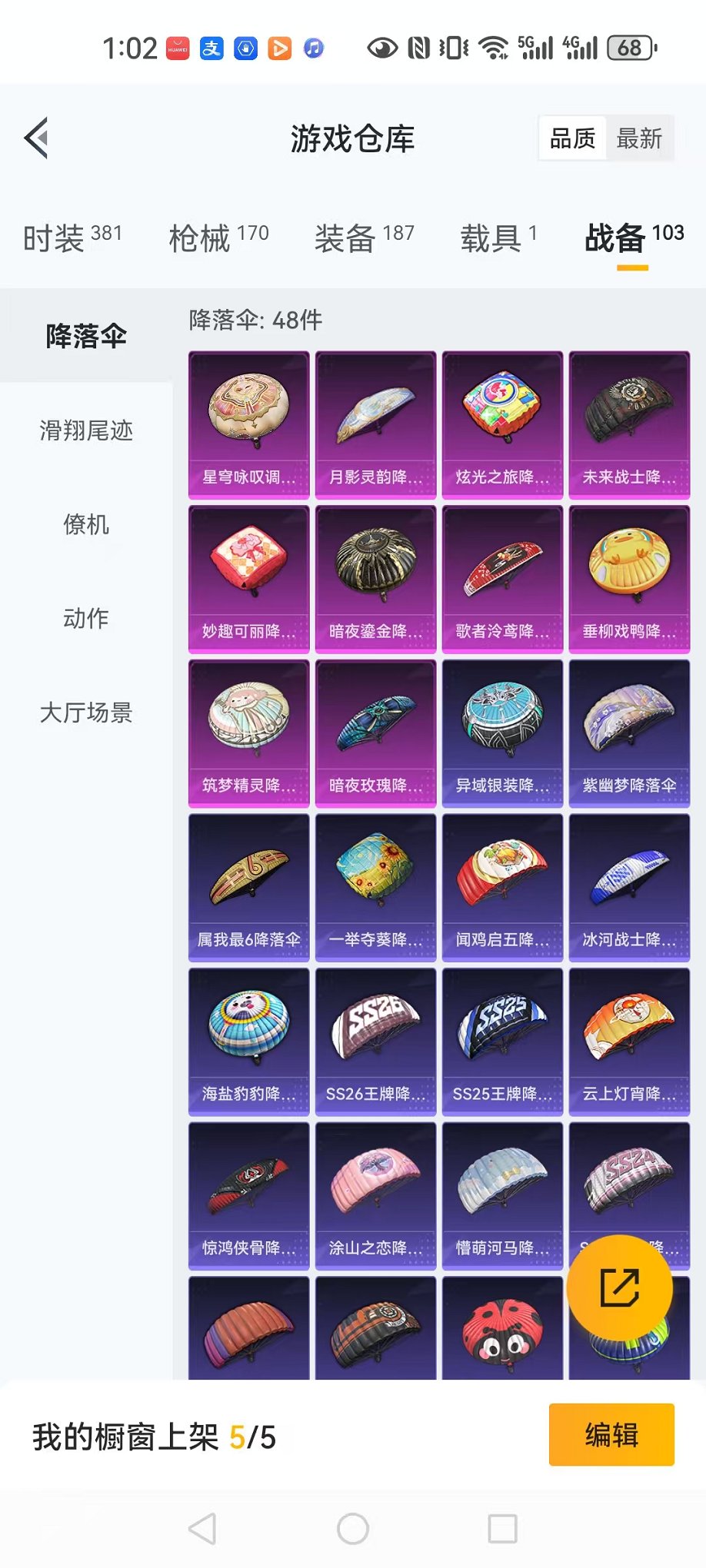Image resolution: width=706 pixels, height=1568 pixels.
Task: Tap the ladybug-themed parachute icon
Action: 501,1330
